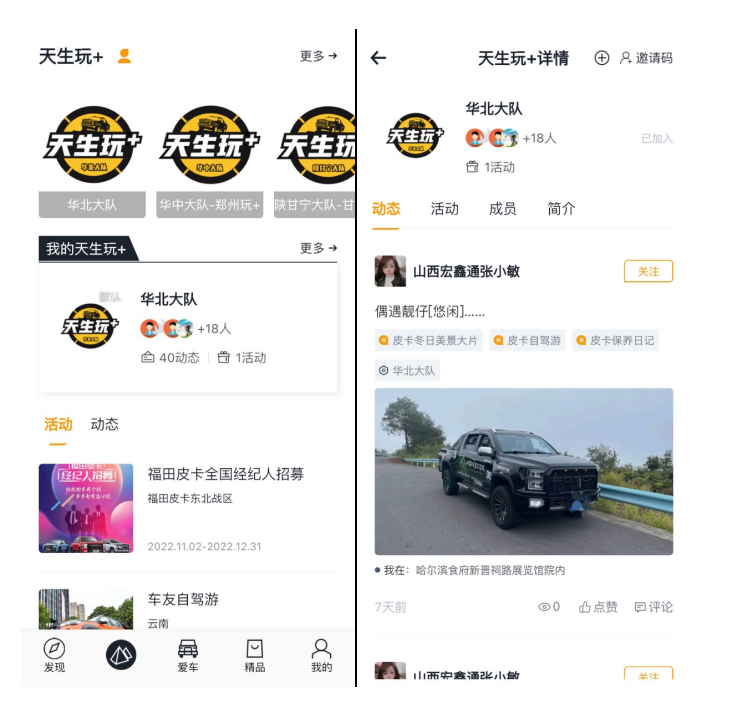
Task: Tap the plus circle icon beside 邀请码
Action: (x=601, y=58)
